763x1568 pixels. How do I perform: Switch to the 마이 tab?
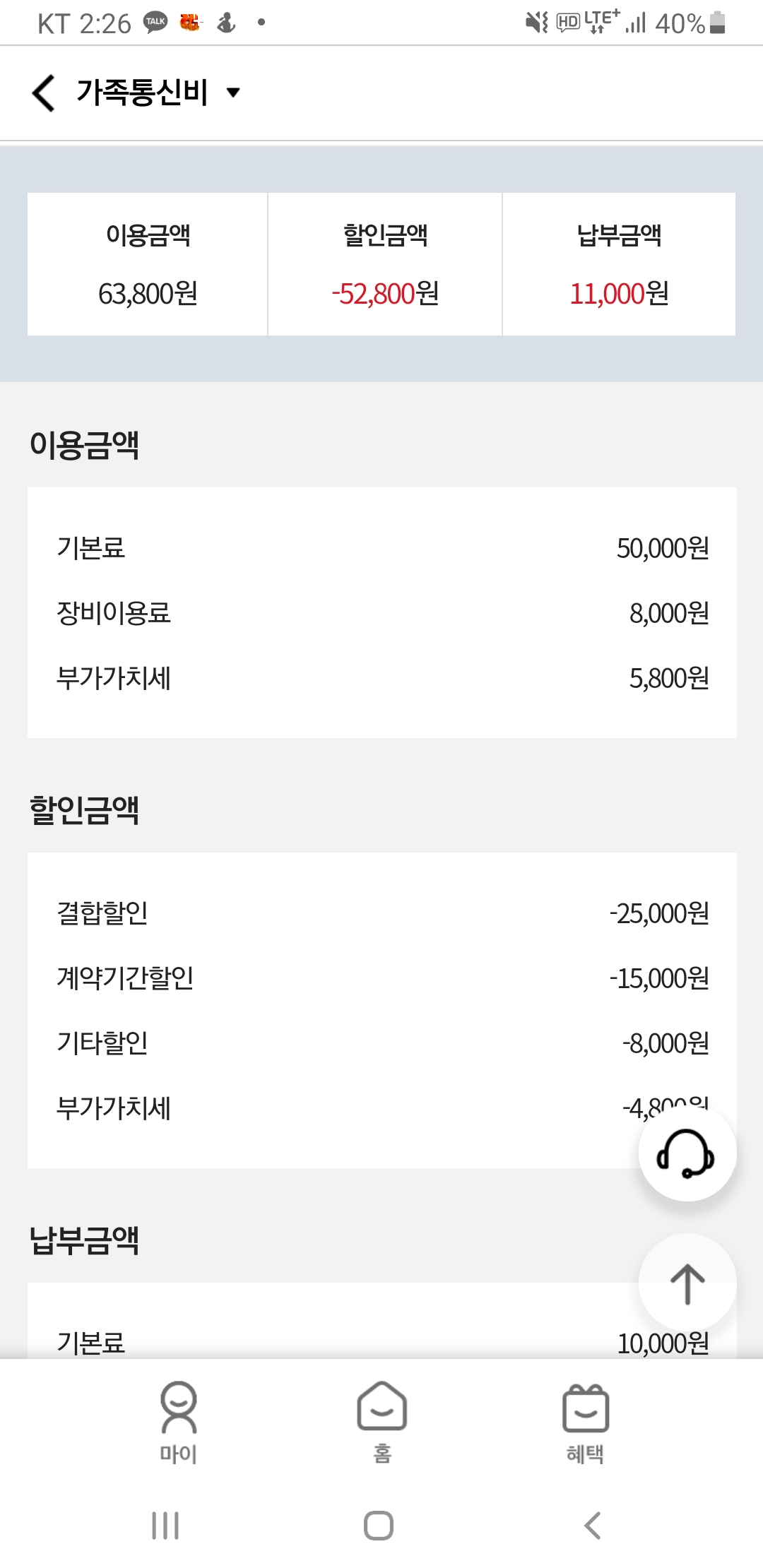[178, 1421]
